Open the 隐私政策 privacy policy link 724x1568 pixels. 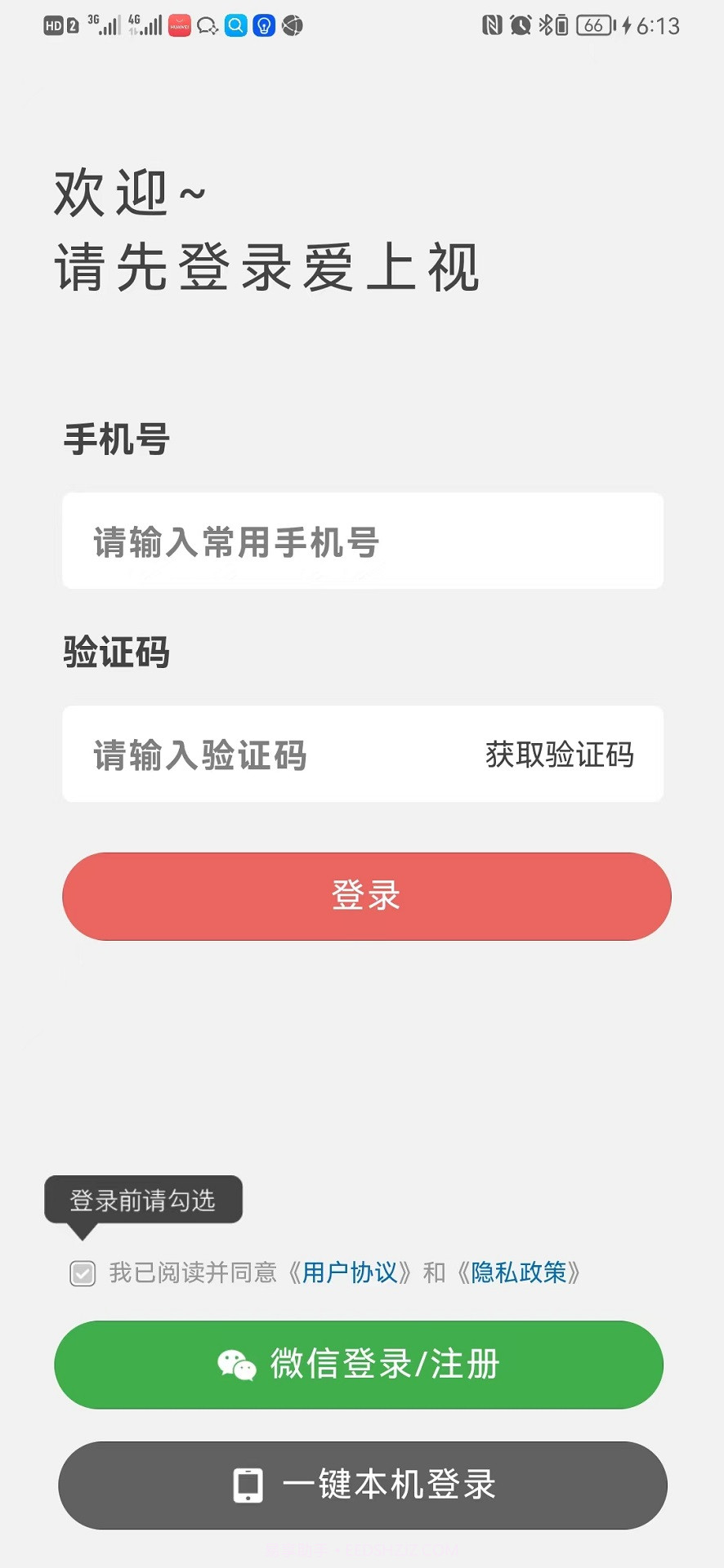pyautogui.click(x=520, y=1273)
